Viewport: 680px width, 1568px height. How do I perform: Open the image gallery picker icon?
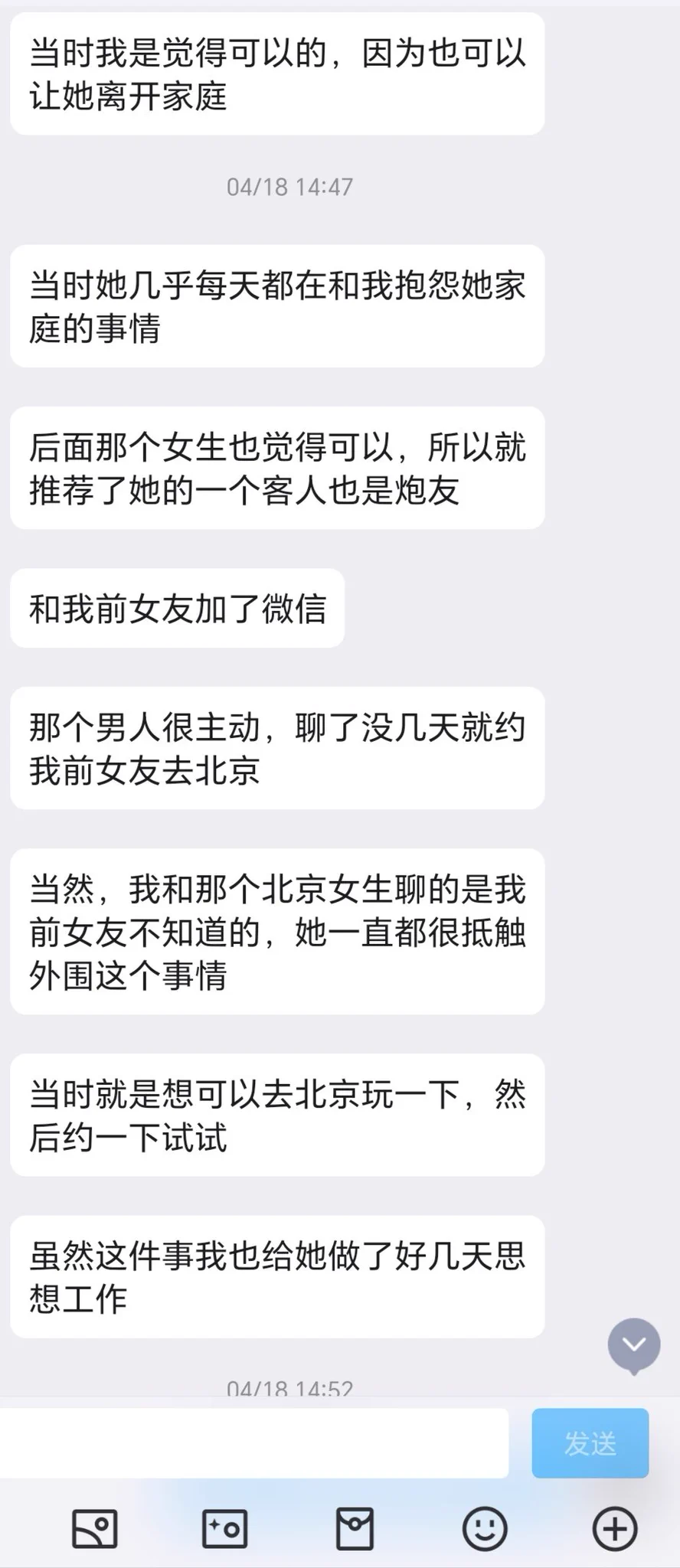coord(95,1528)
